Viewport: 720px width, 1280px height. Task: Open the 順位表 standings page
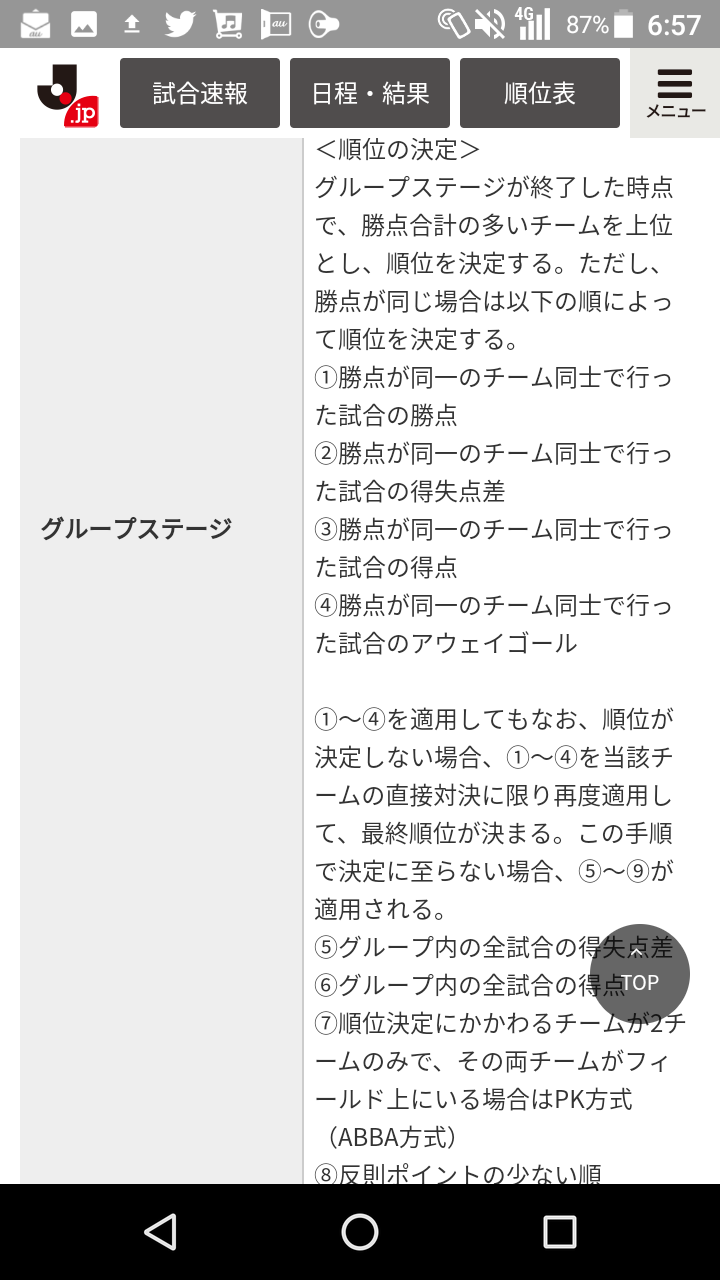tap(540, 94)
